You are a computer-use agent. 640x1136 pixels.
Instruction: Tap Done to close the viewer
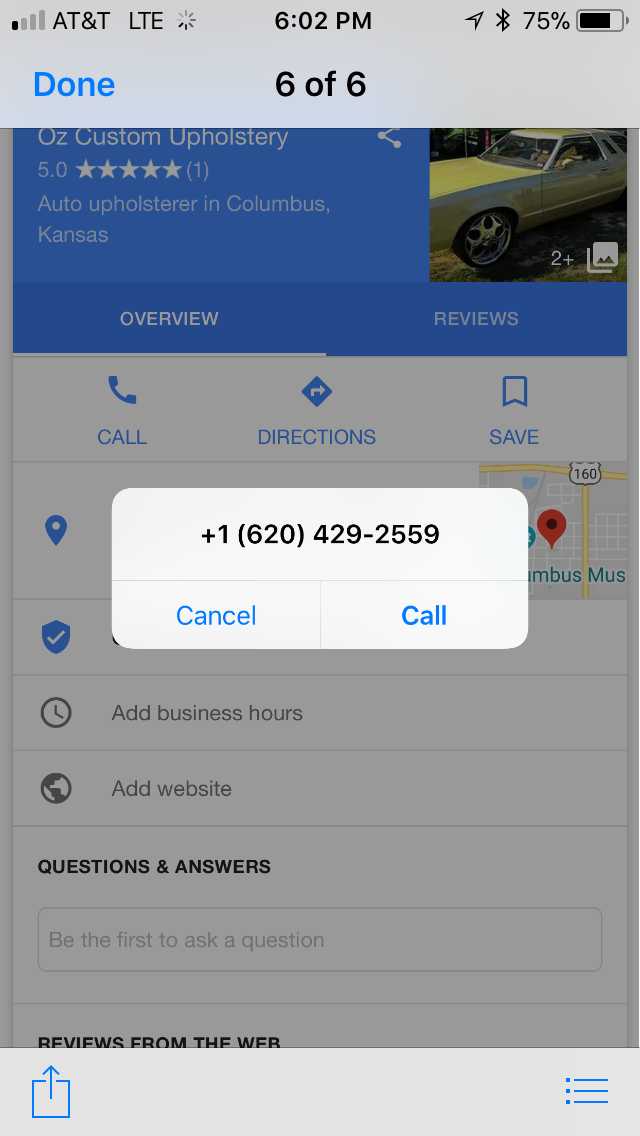[x=74, y=85]
